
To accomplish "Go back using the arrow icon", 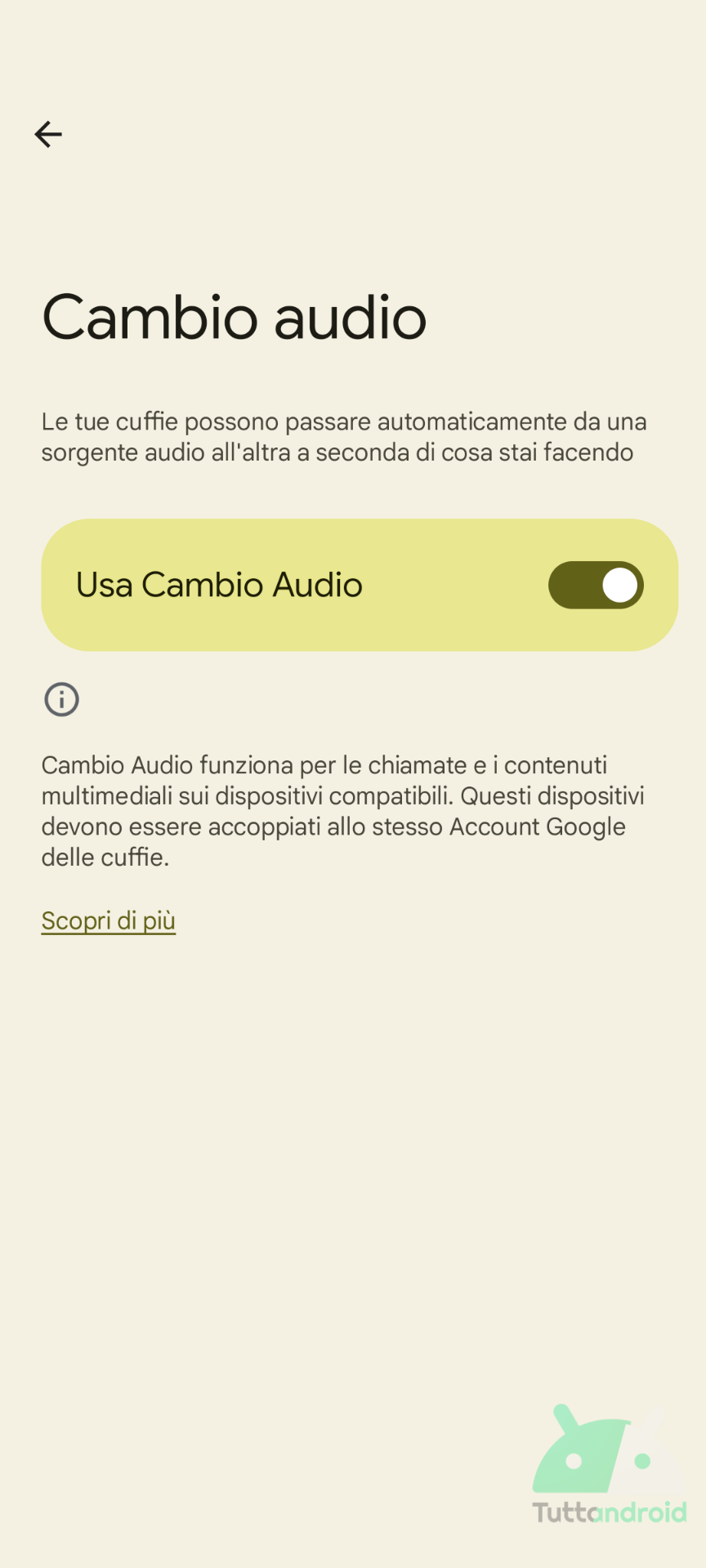I will click(48, 134).
